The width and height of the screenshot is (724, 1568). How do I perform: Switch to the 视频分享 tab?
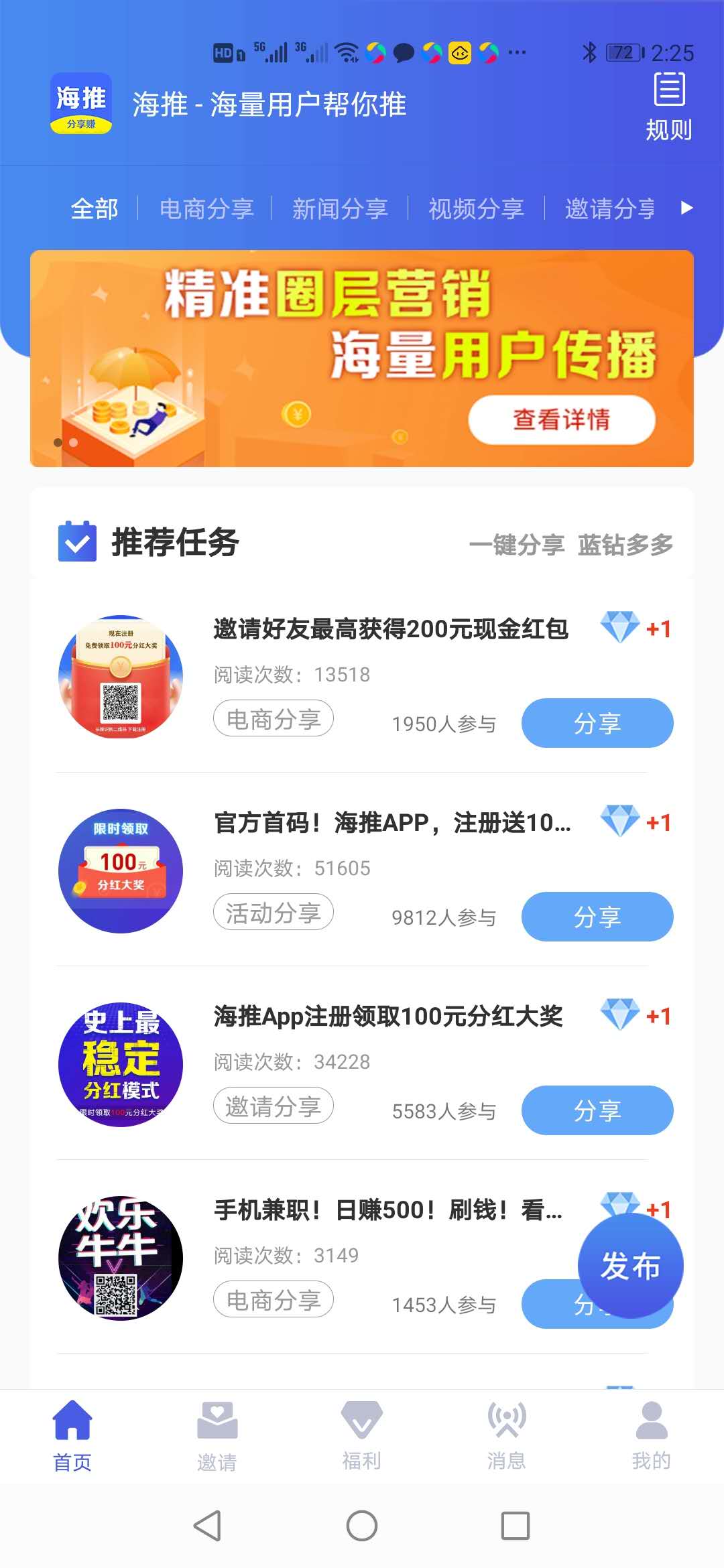(x=476, y=208)
